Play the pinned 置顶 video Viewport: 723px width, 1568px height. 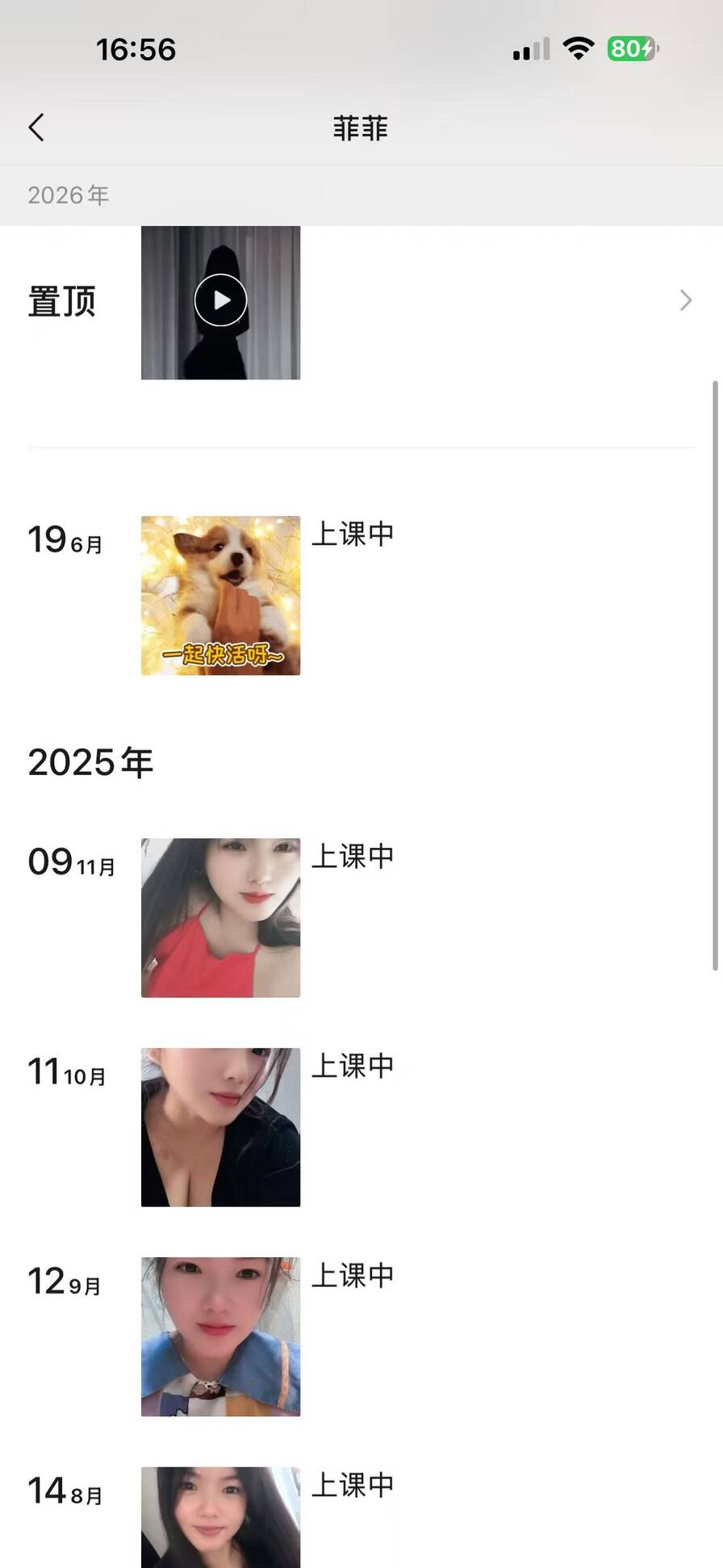pos(220,300)
